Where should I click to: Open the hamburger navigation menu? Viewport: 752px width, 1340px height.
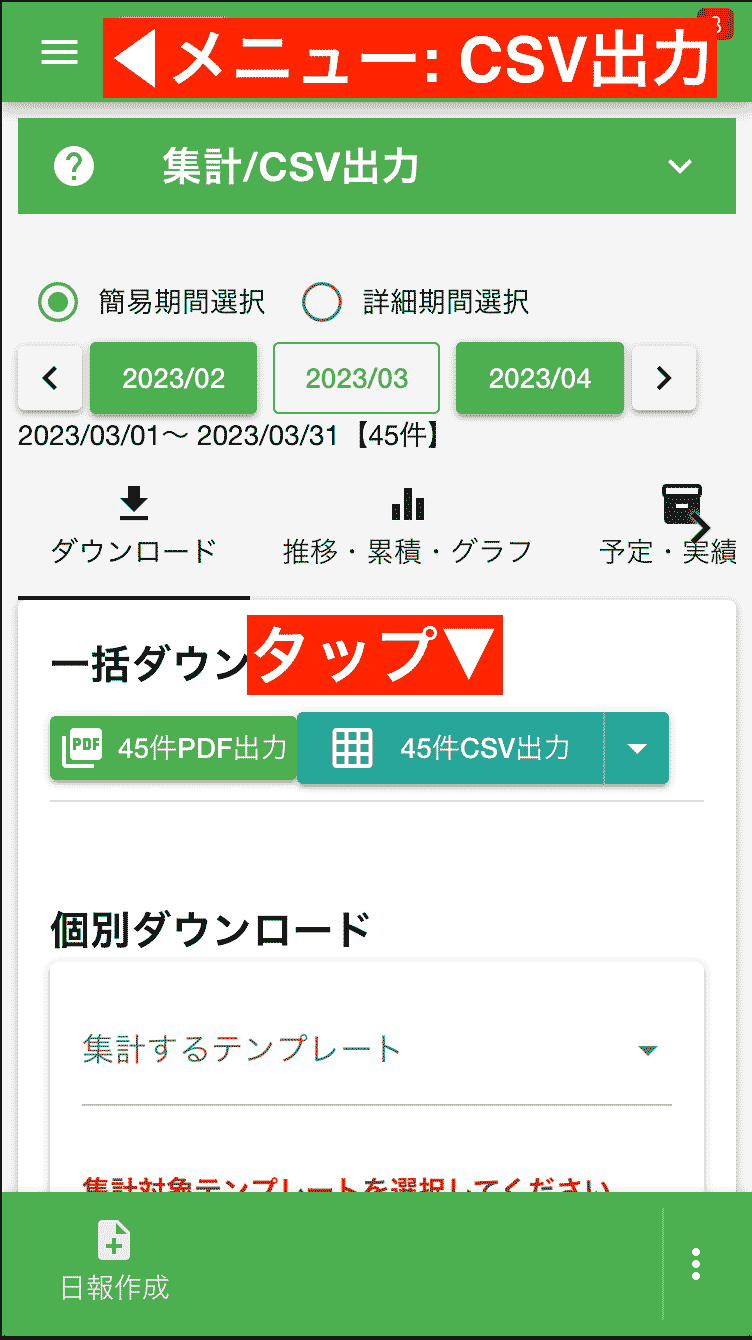point(59,52)
